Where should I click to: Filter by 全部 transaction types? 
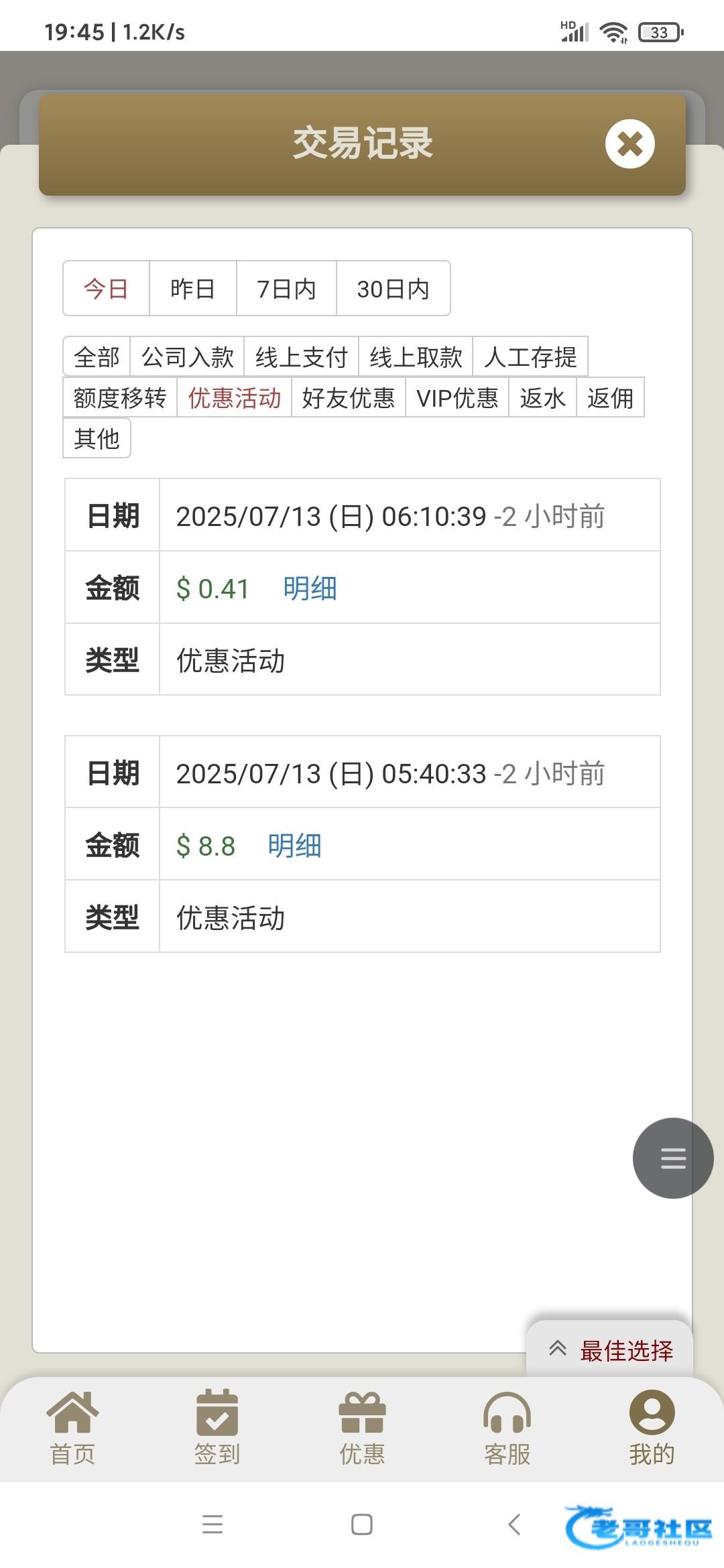tap(97, 357)
